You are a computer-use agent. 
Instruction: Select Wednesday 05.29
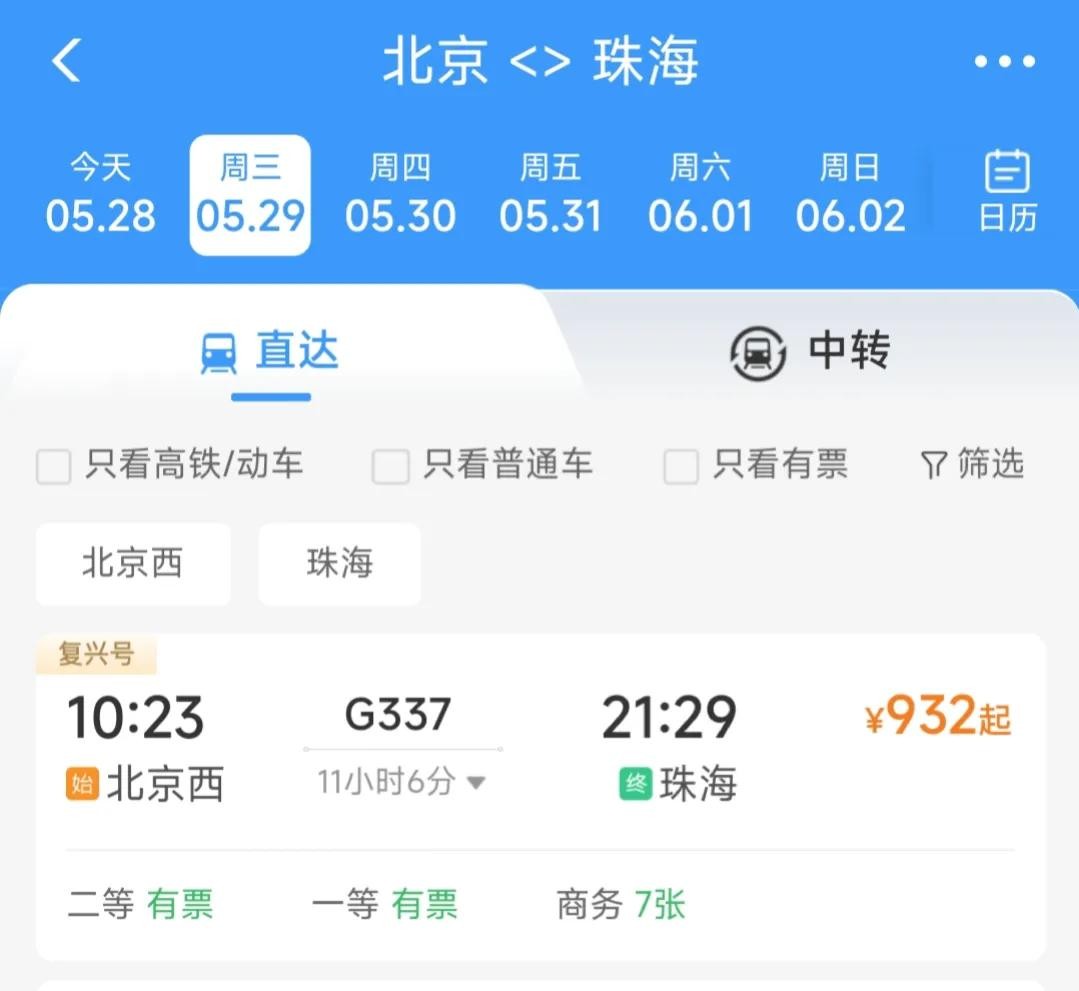pos(250,195)
